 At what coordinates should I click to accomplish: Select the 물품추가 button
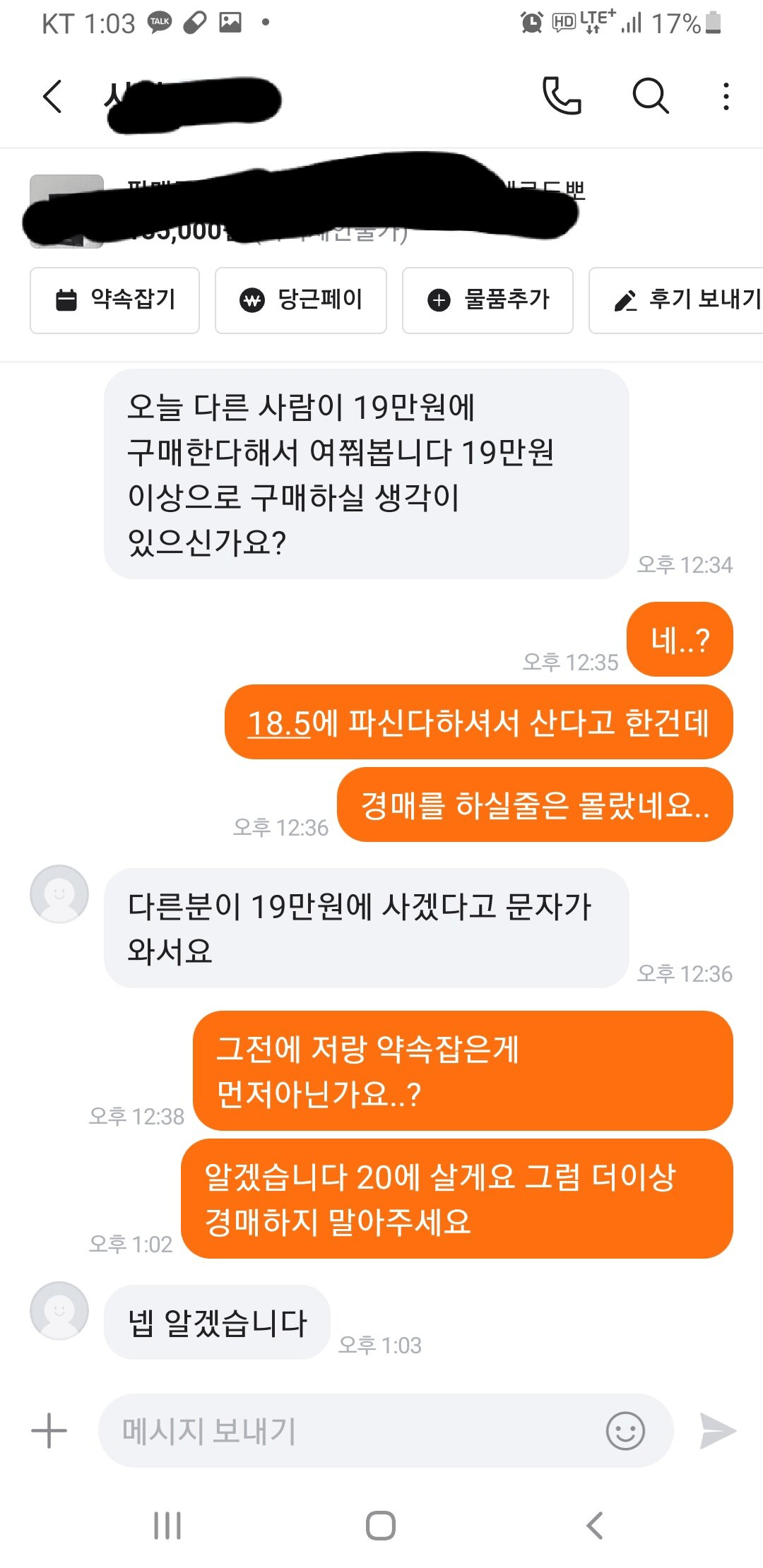click(487, 300)
